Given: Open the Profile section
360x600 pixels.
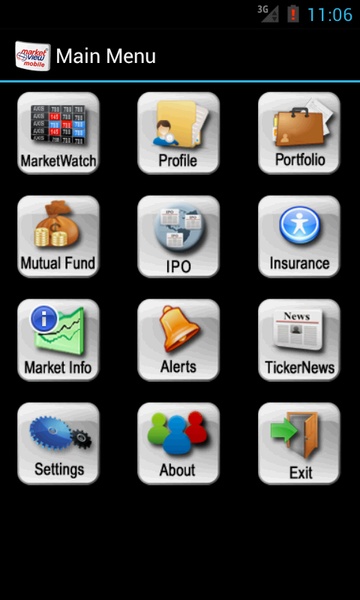Looking at the screenshot, I should [178, 133].
